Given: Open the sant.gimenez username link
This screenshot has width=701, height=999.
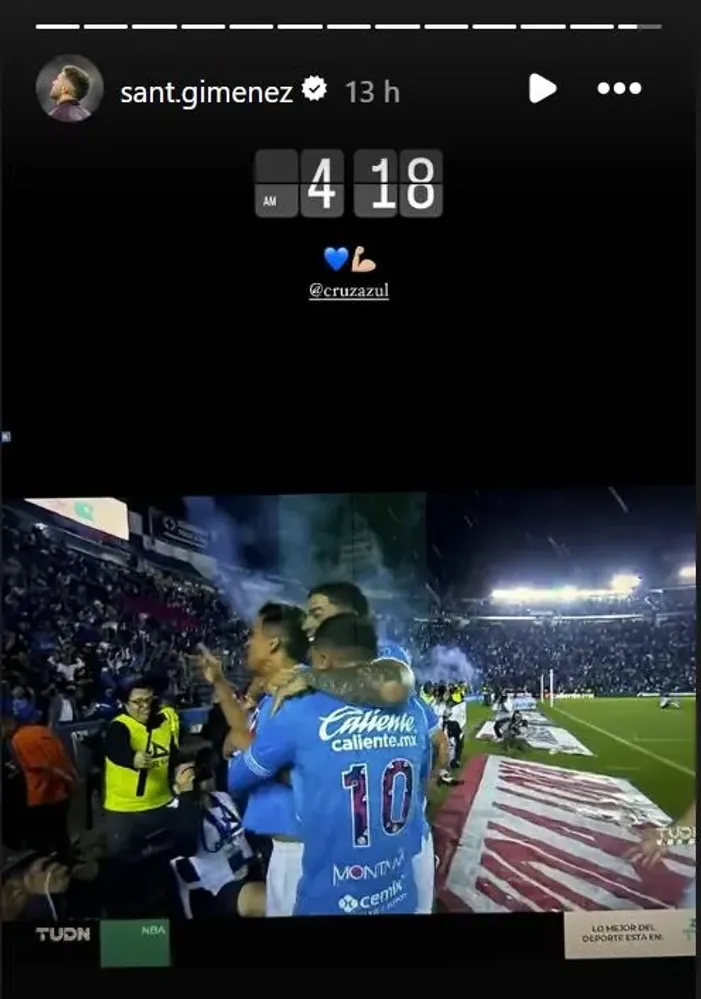Looking at the screenshot, I should (206, 92).
